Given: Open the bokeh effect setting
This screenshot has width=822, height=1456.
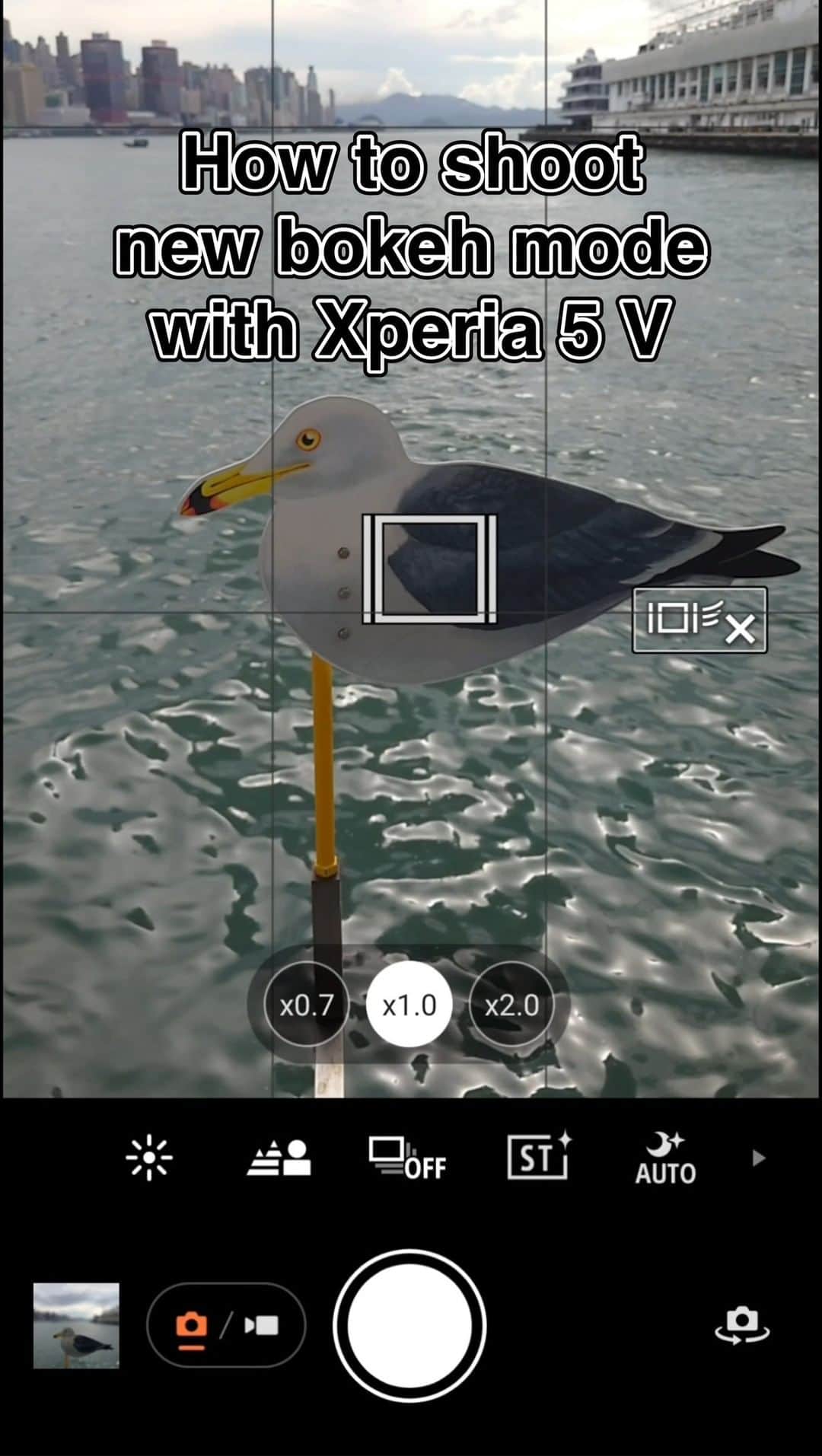Looking at the screenshot, I should (279, 1158).
